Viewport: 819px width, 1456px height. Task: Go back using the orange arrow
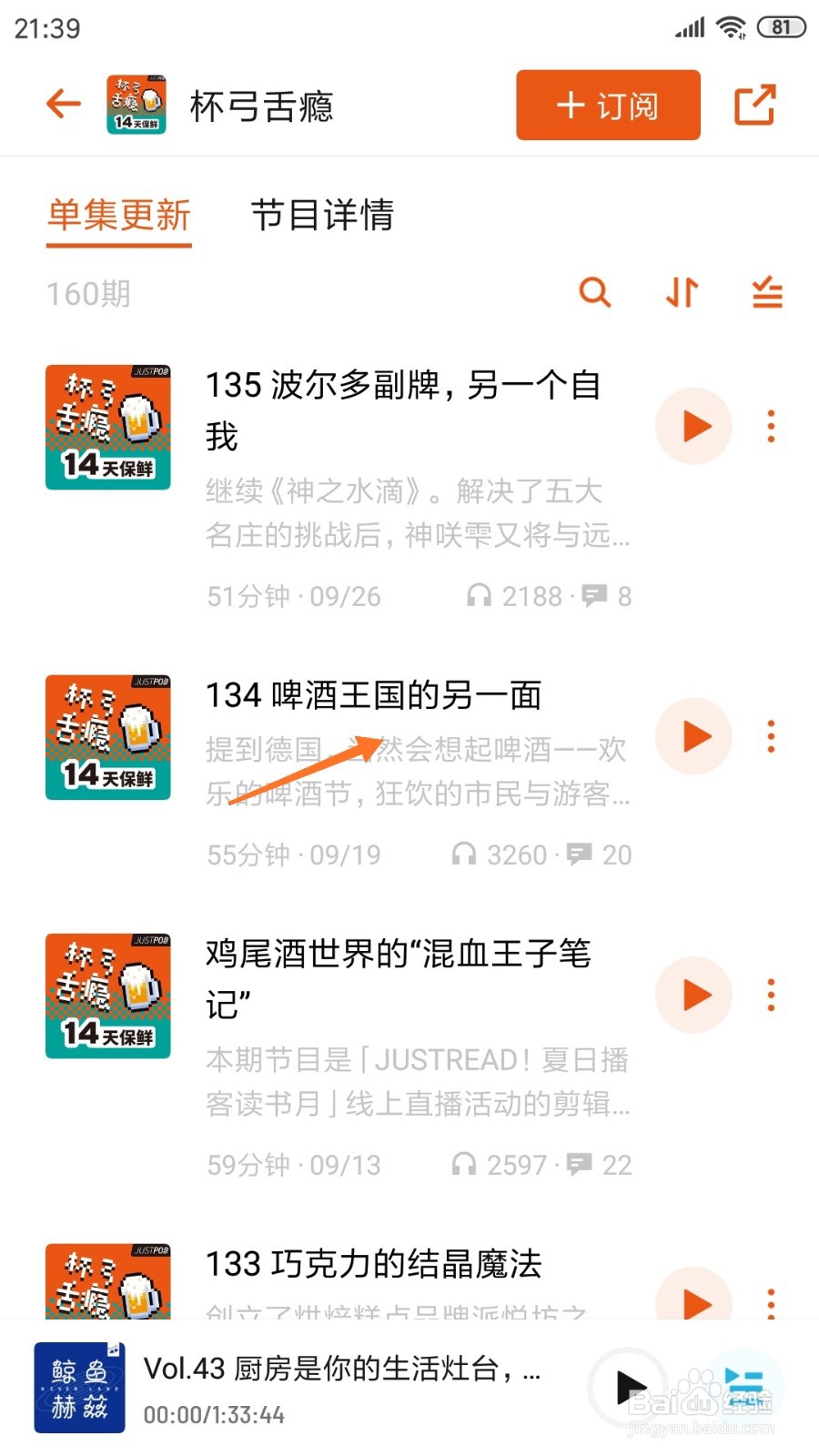click(x=64, y=104)
